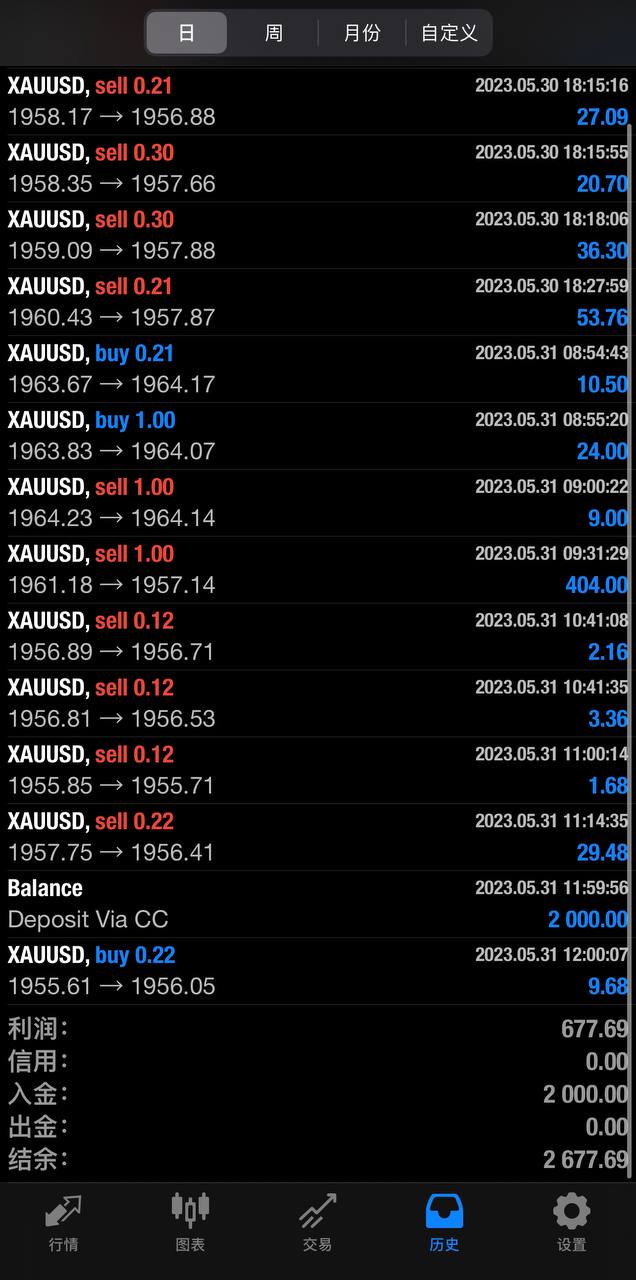Select the 历史 history tab
This screenshot has width=636, height=1280.
pos(444,1222)
